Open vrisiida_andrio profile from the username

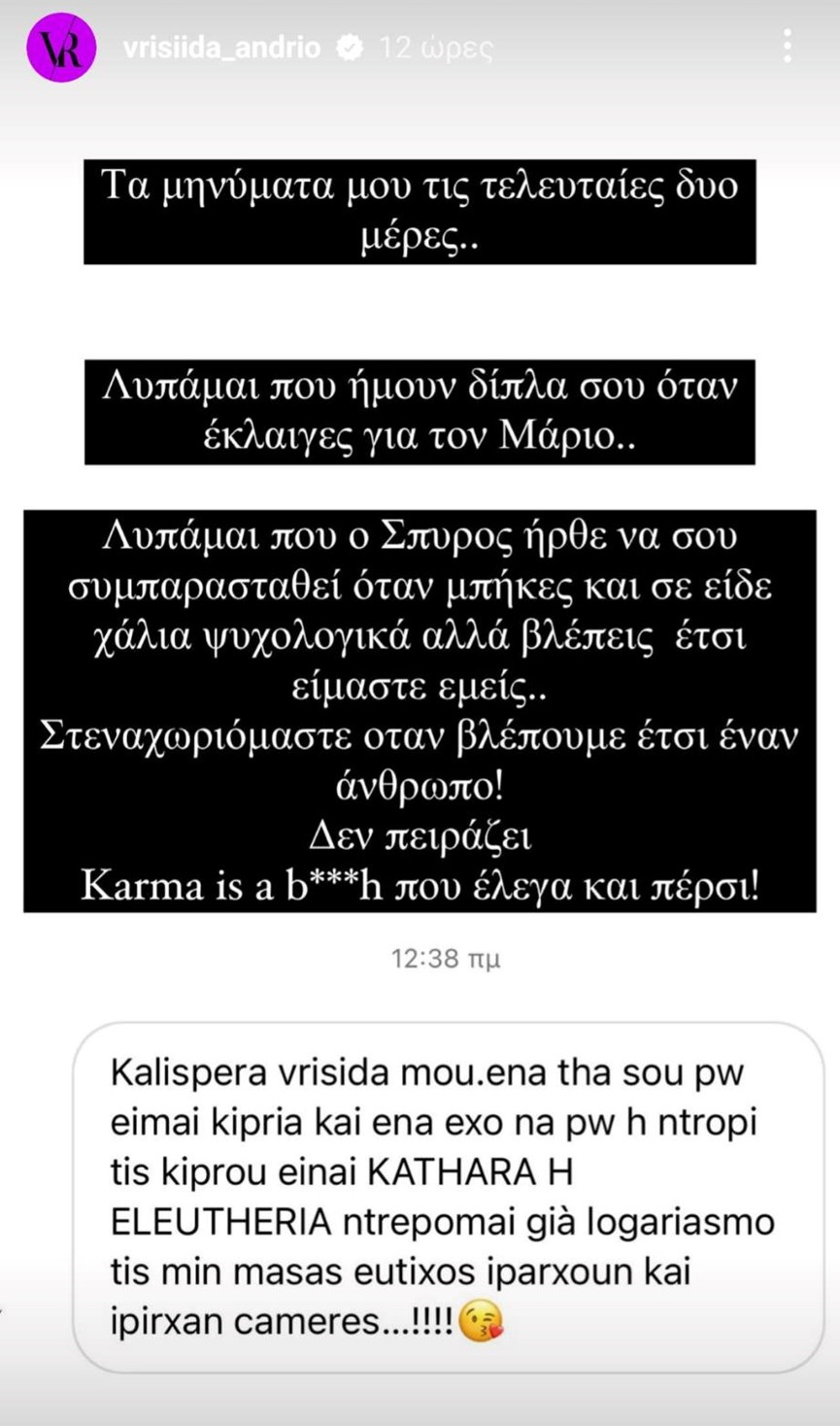[x=221, y=47]
